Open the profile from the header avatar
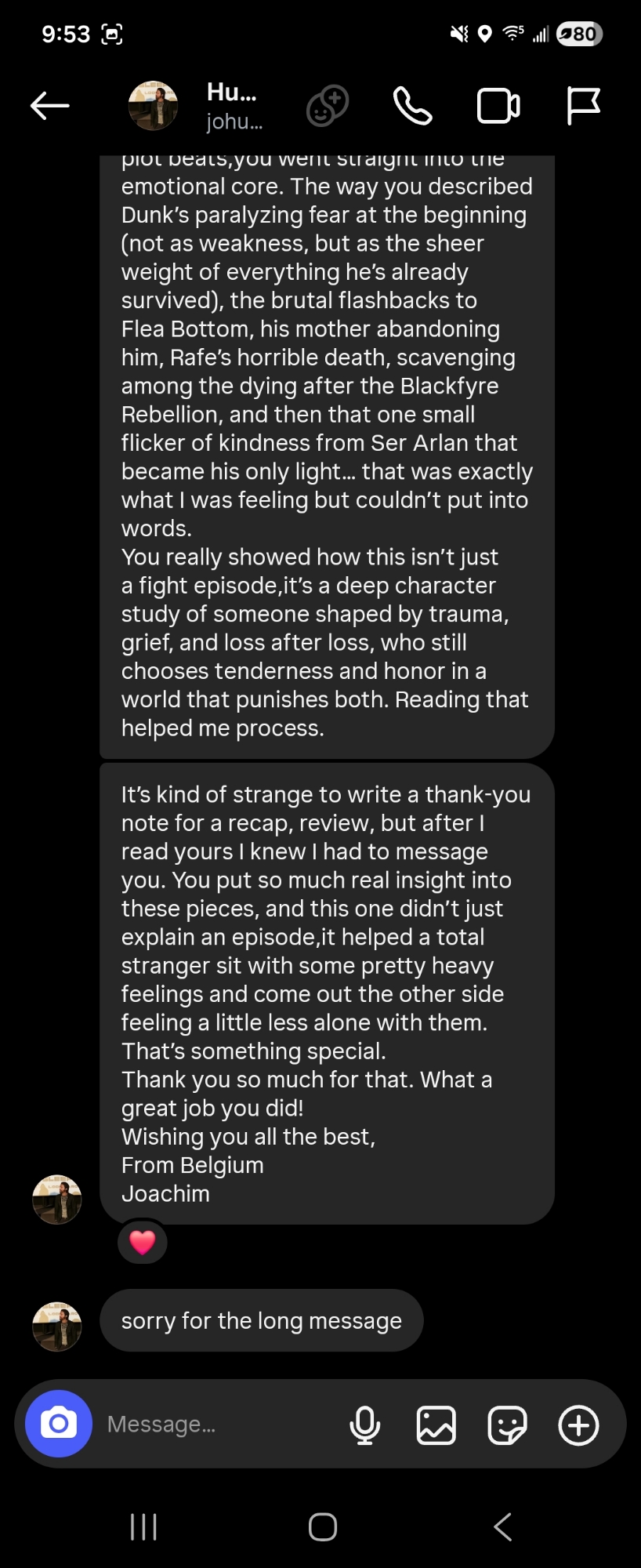The image size is (641, 1568). pos(153,105)
